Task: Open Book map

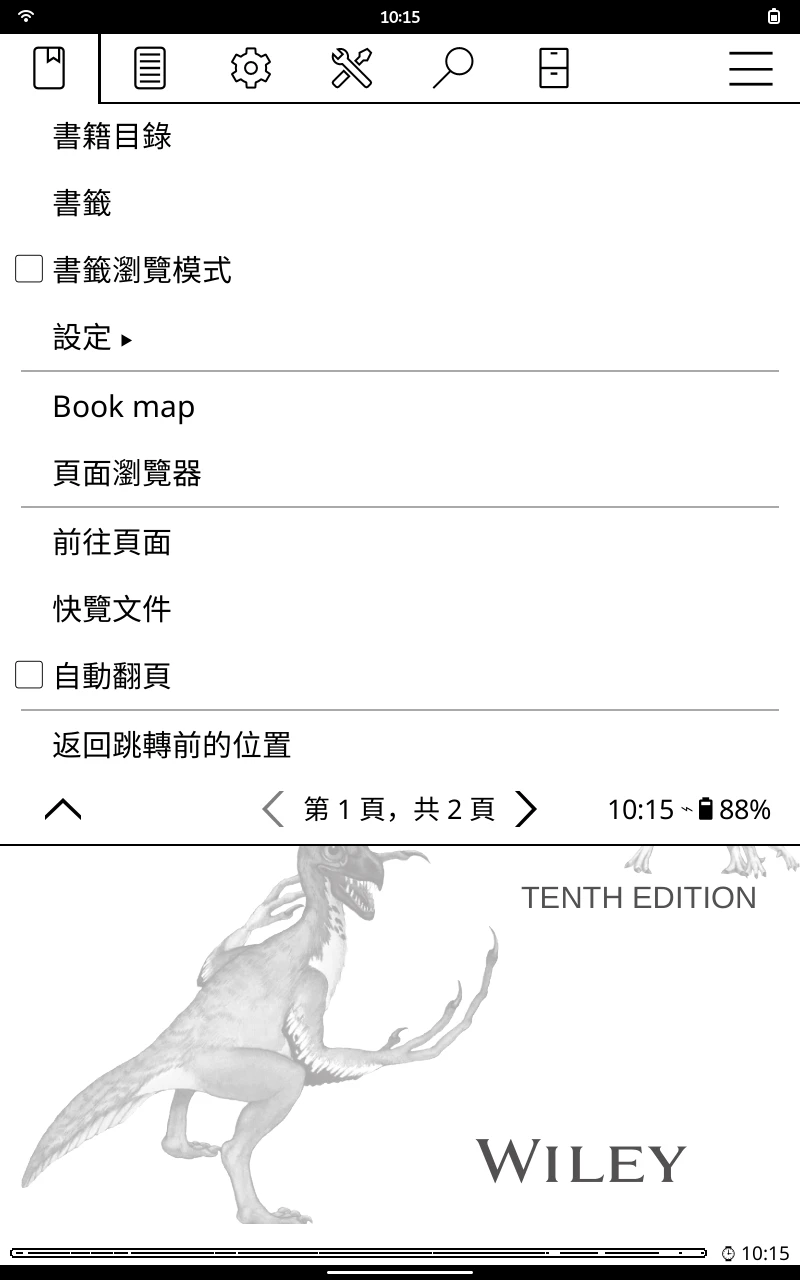Action: tap(123, 407)
